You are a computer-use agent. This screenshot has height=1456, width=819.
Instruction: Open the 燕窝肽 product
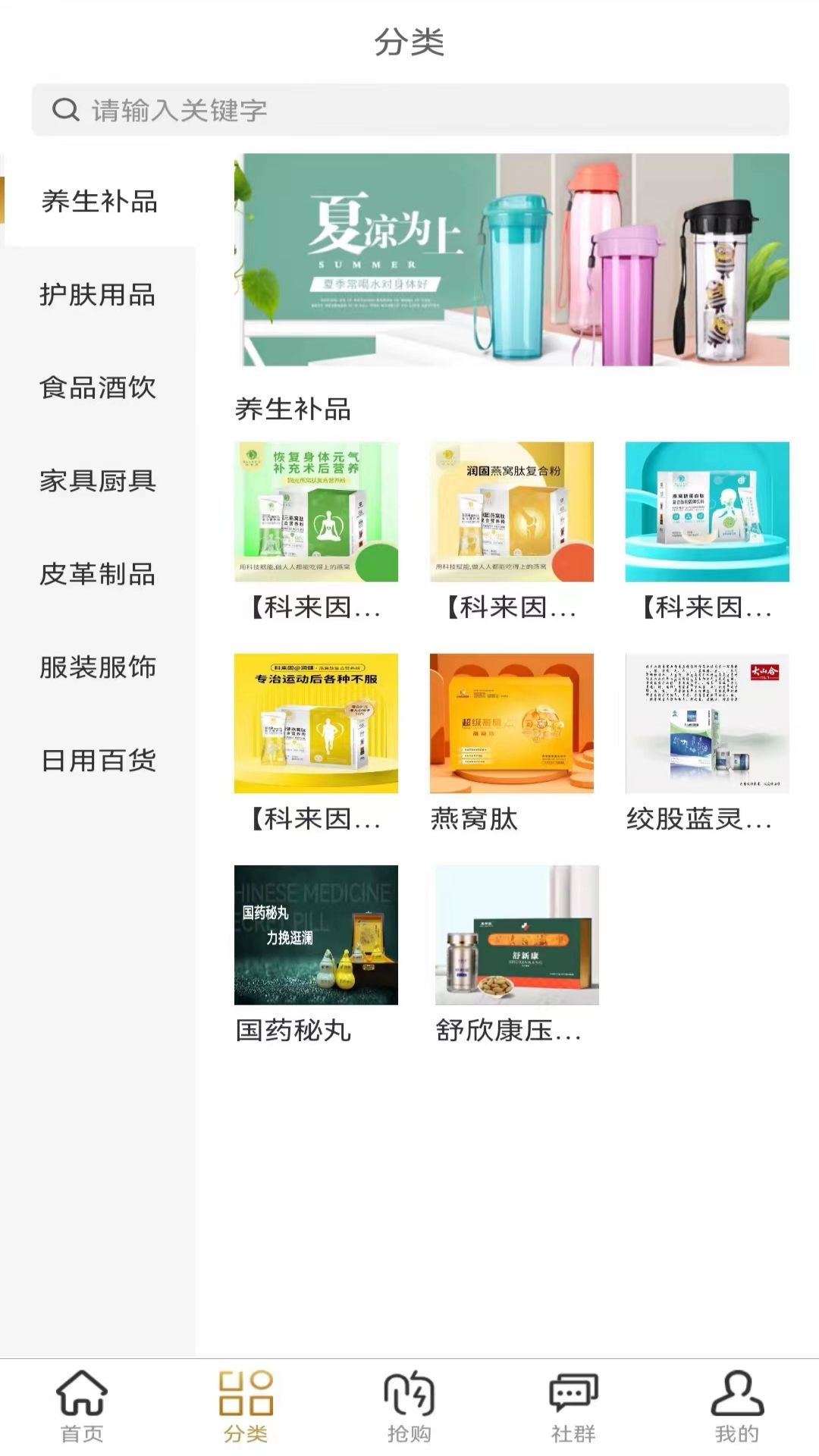pyautogui.click(x=511, y=723)
